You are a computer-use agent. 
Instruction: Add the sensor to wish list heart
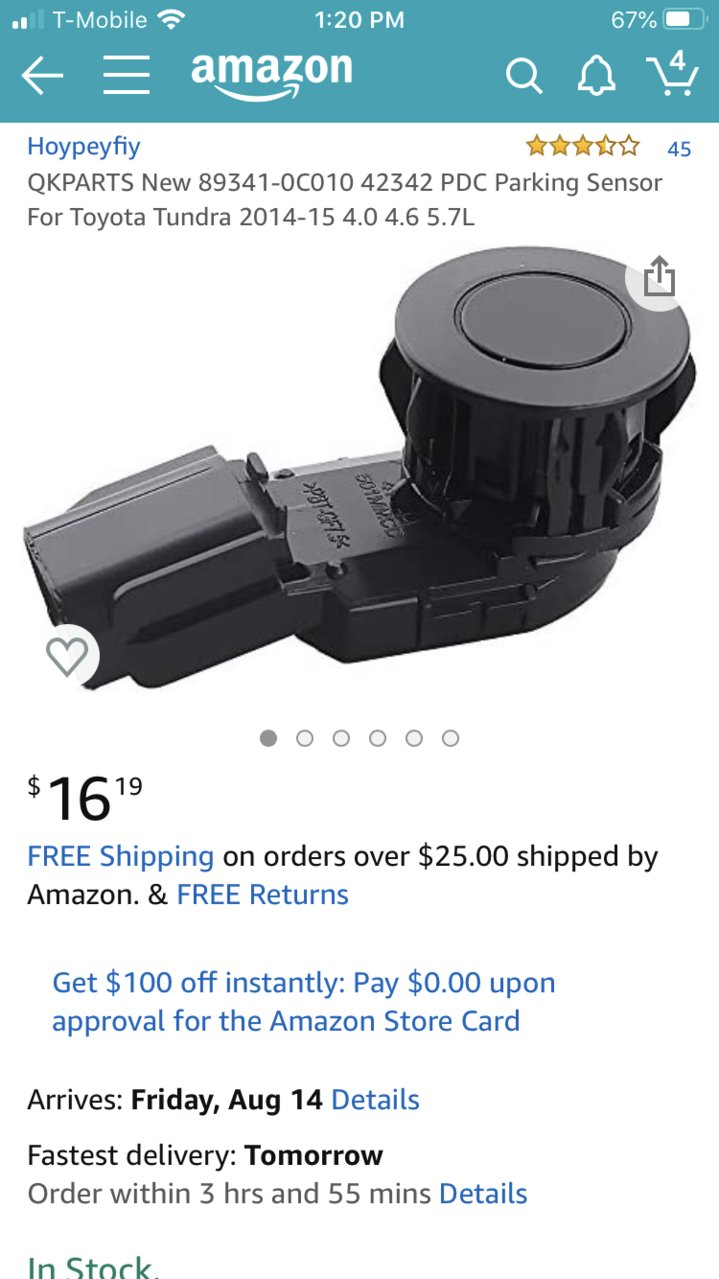pyautogui.click(x=67, y=656)
